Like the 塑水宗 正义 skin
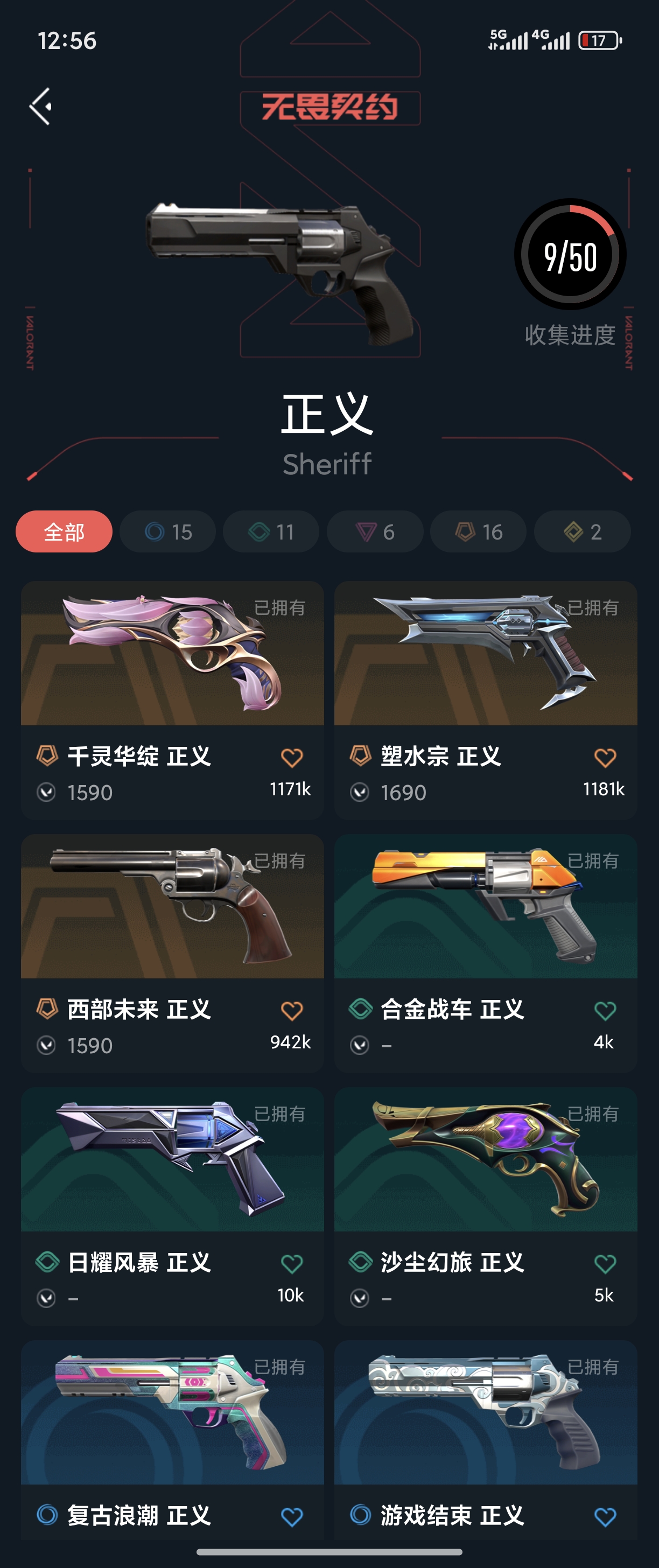659x1568 pixels. click(605, 758)
